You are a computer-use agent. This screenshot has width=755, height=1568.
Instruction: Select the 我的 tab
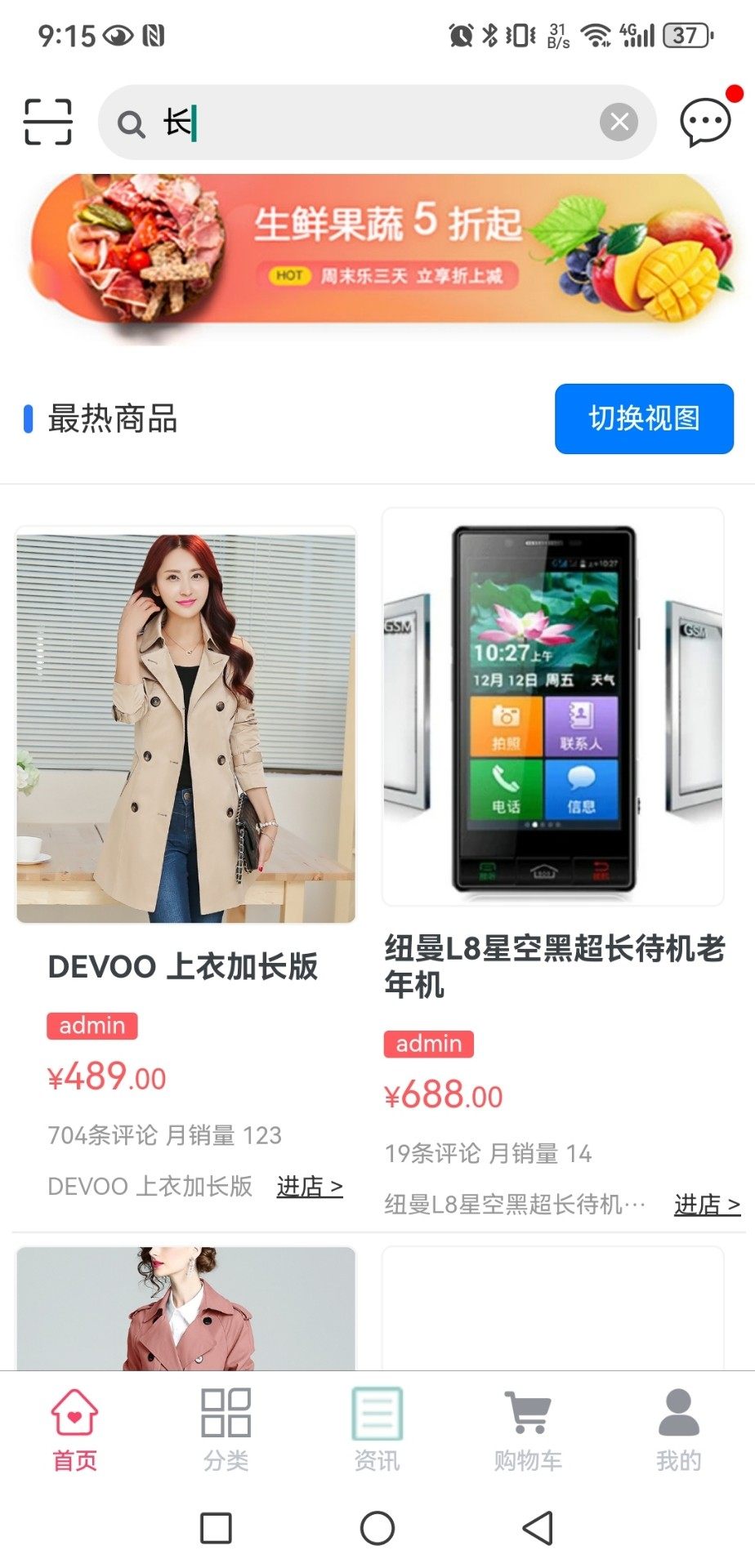point(678,1430)
